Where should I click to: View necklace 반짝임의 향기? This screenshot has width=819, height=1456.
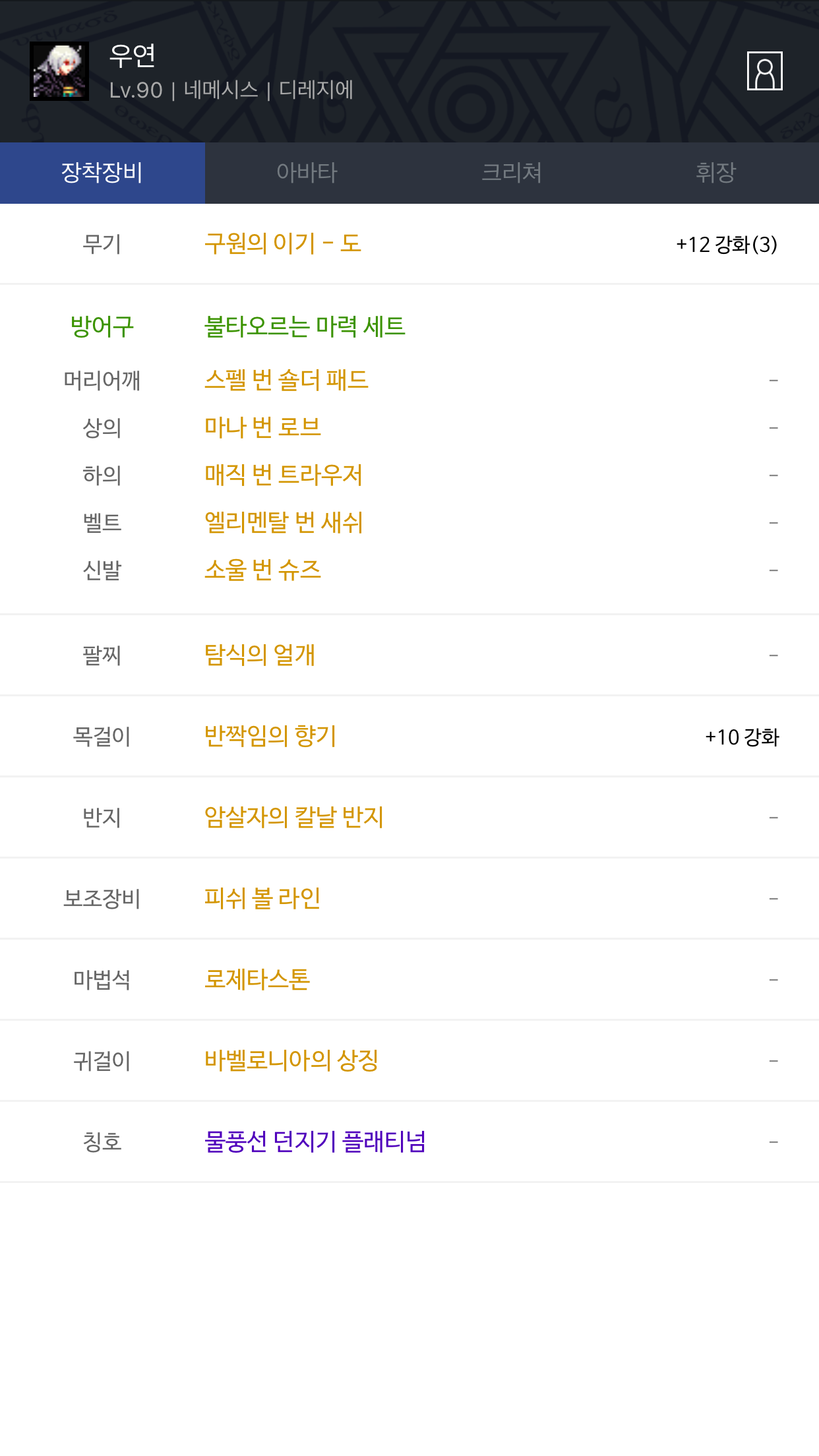pyautogui.click(x=409, y=737)
